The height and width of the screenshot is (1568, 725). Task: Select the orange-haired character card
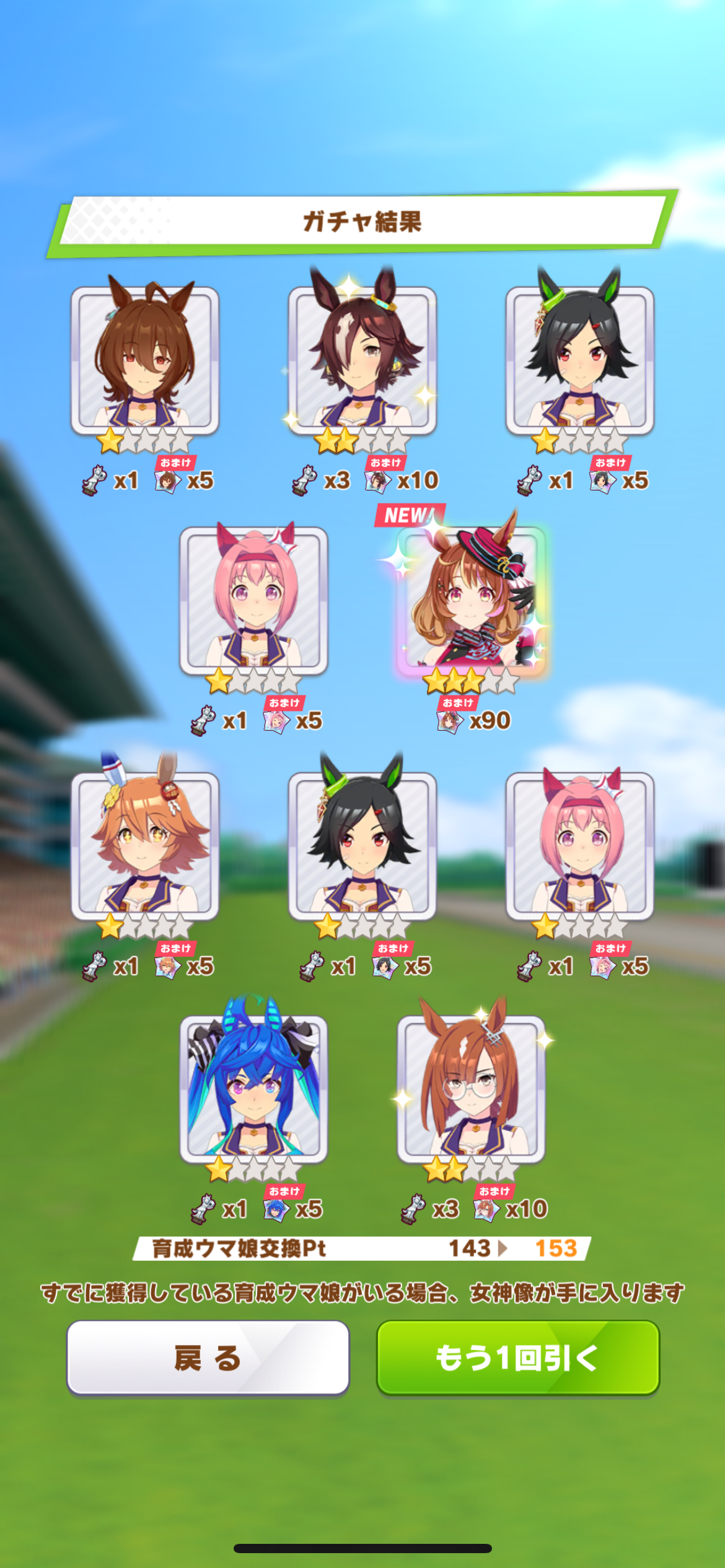click(145, 845)
